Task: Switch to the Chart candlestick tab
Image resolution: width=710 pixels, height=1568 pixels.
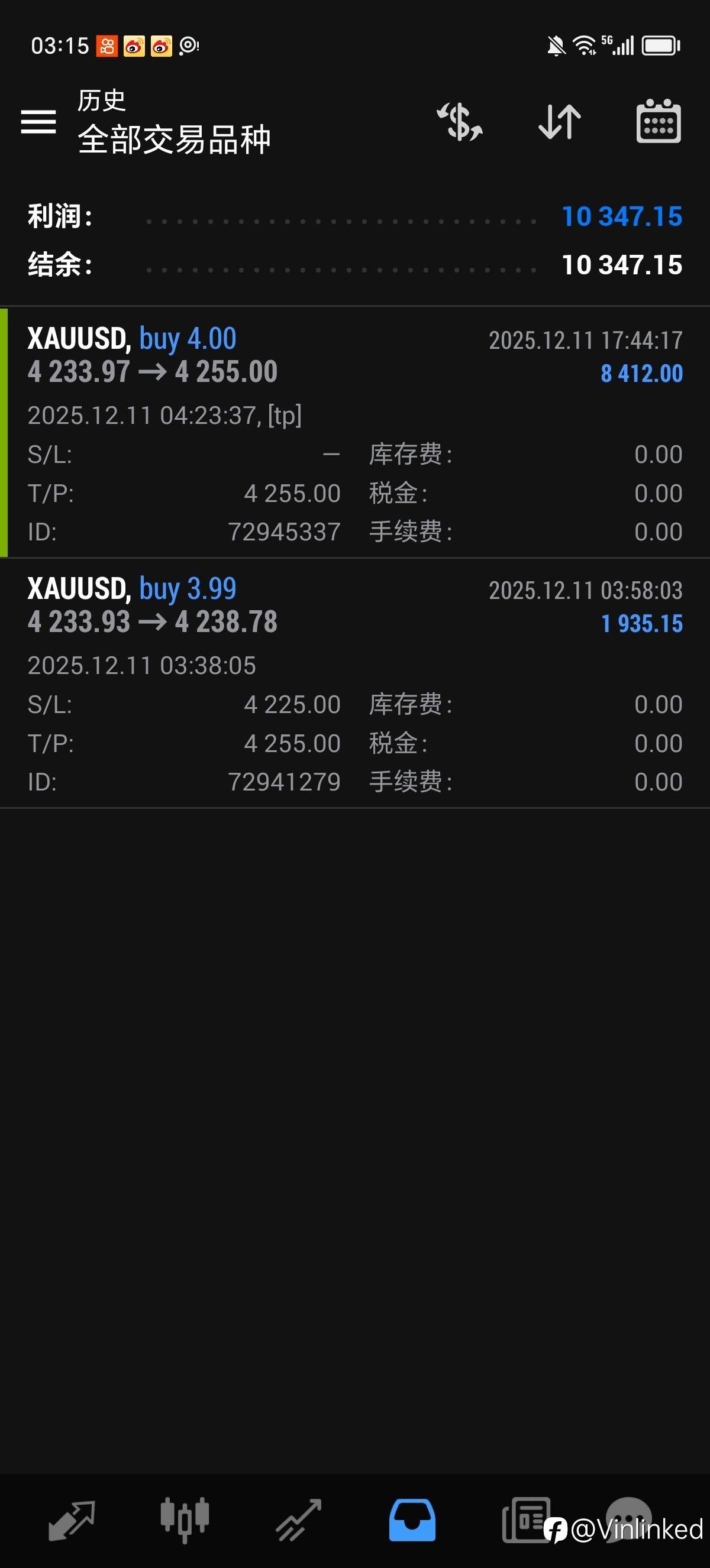Action: [x=185, y=1520]
